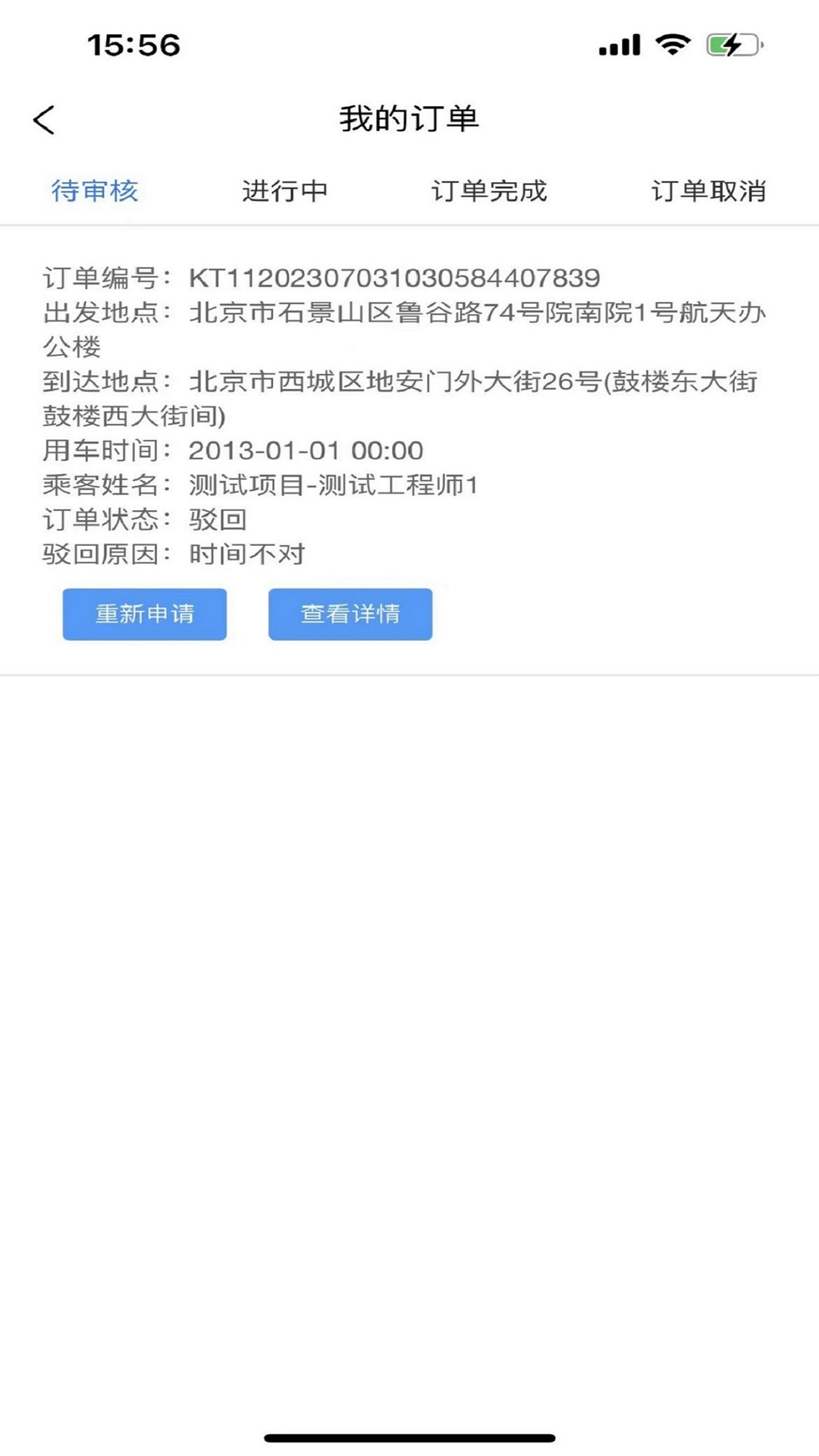Switch to the 进行中 tab

pos(286,192)
